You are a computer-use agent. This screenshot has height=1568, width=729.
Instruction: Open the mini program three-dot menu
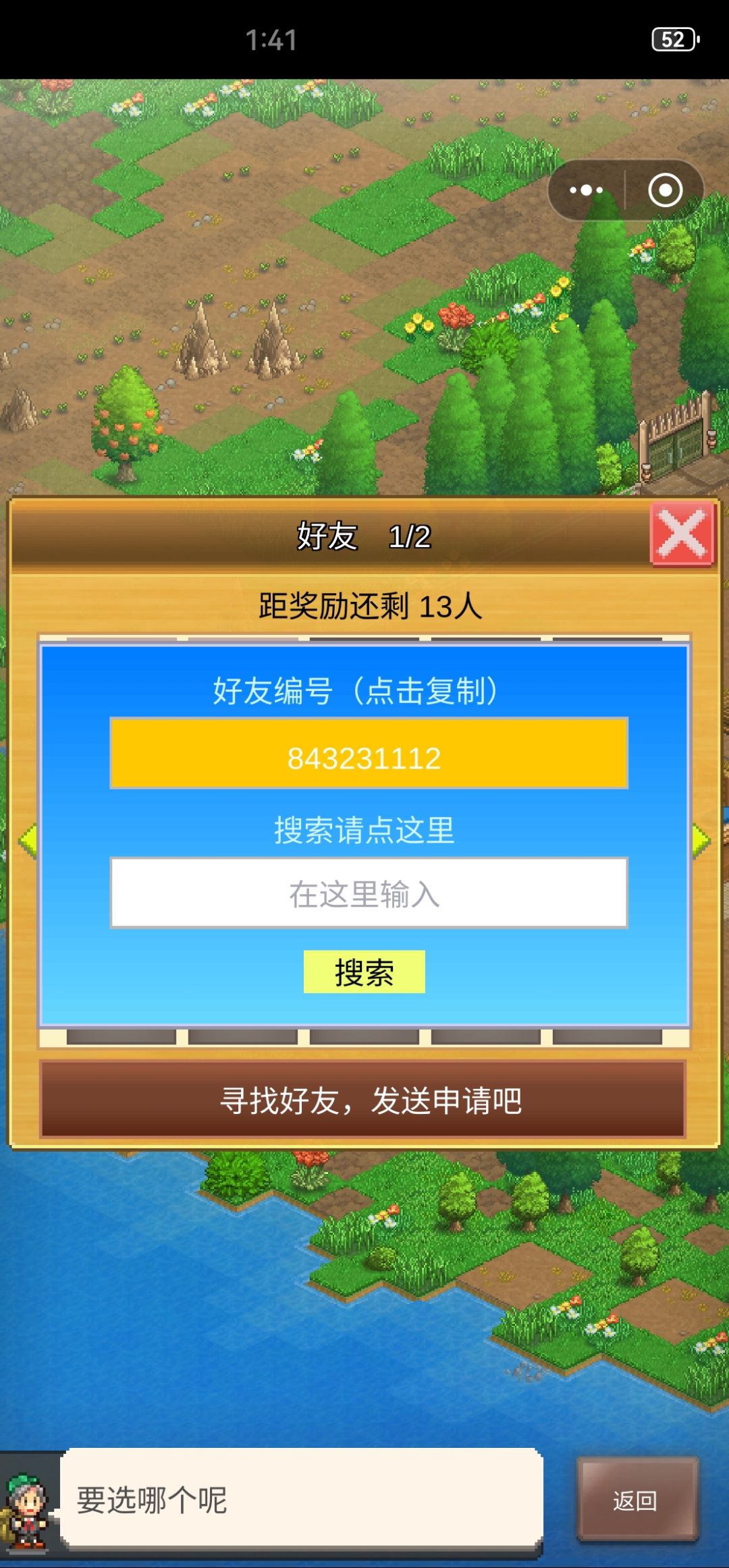click(586, 190)
